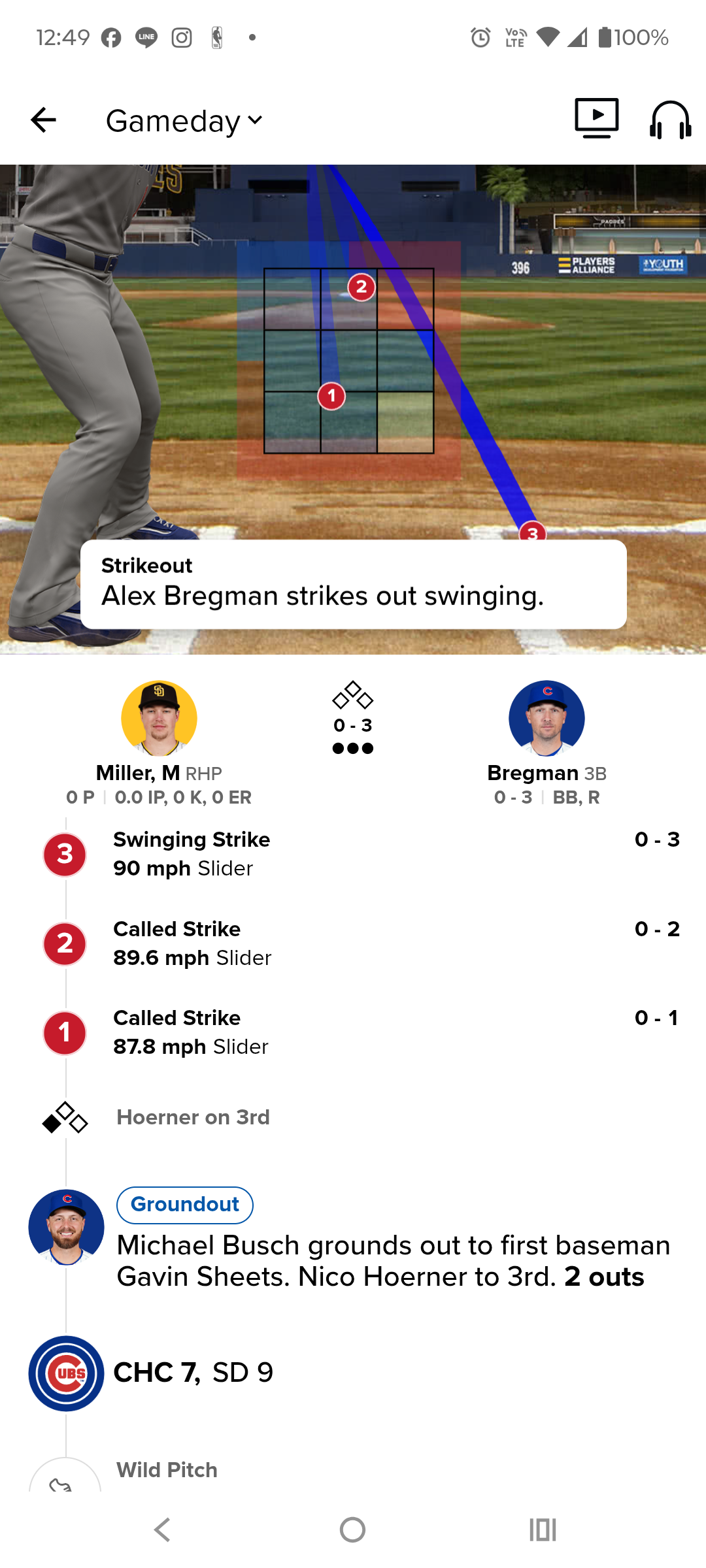Tap the Groundout label chip

(185, 1205)
